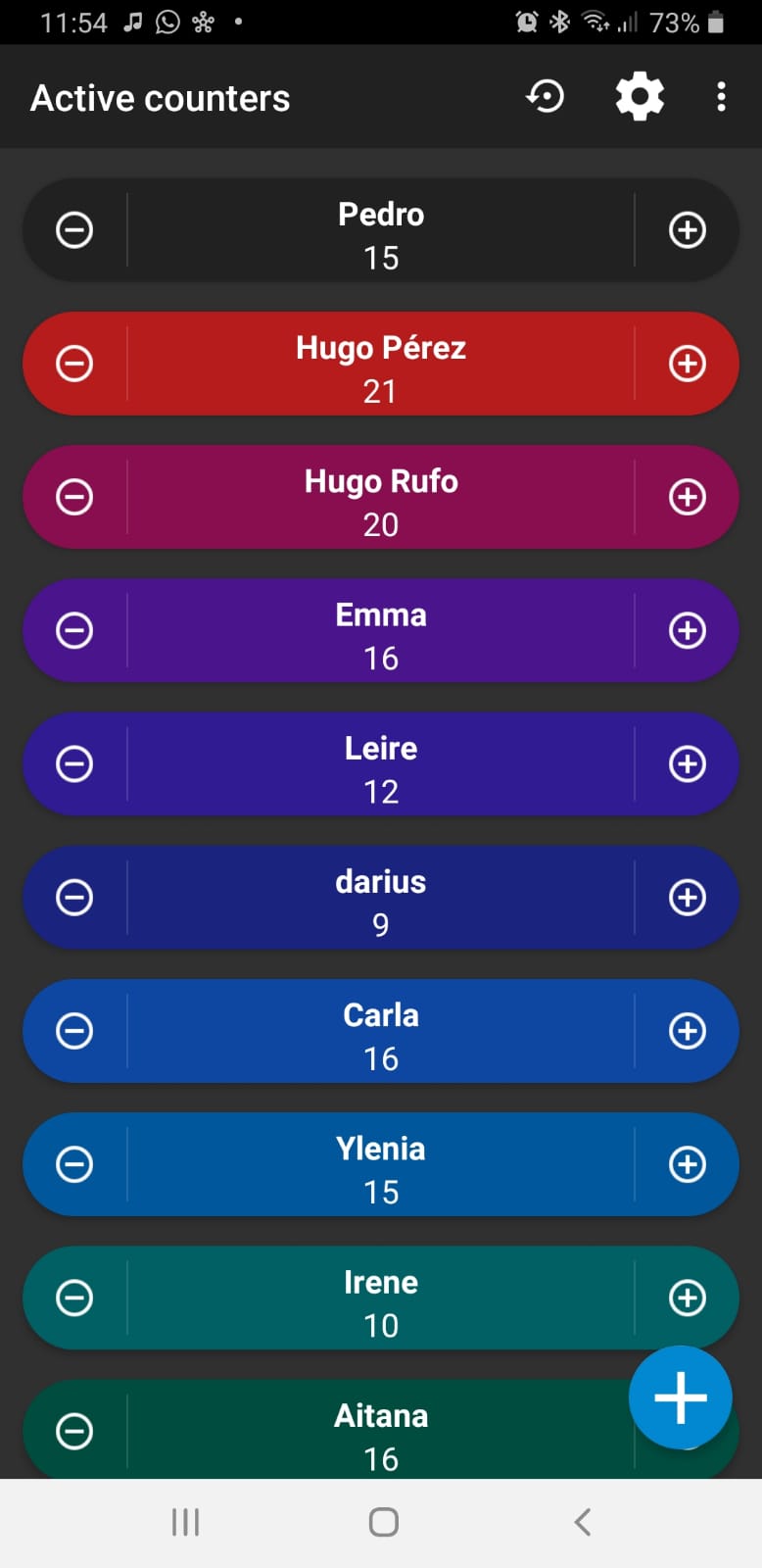Tap the reset history icon in app bar
The image size is (762, 1568).
(546, 96)
